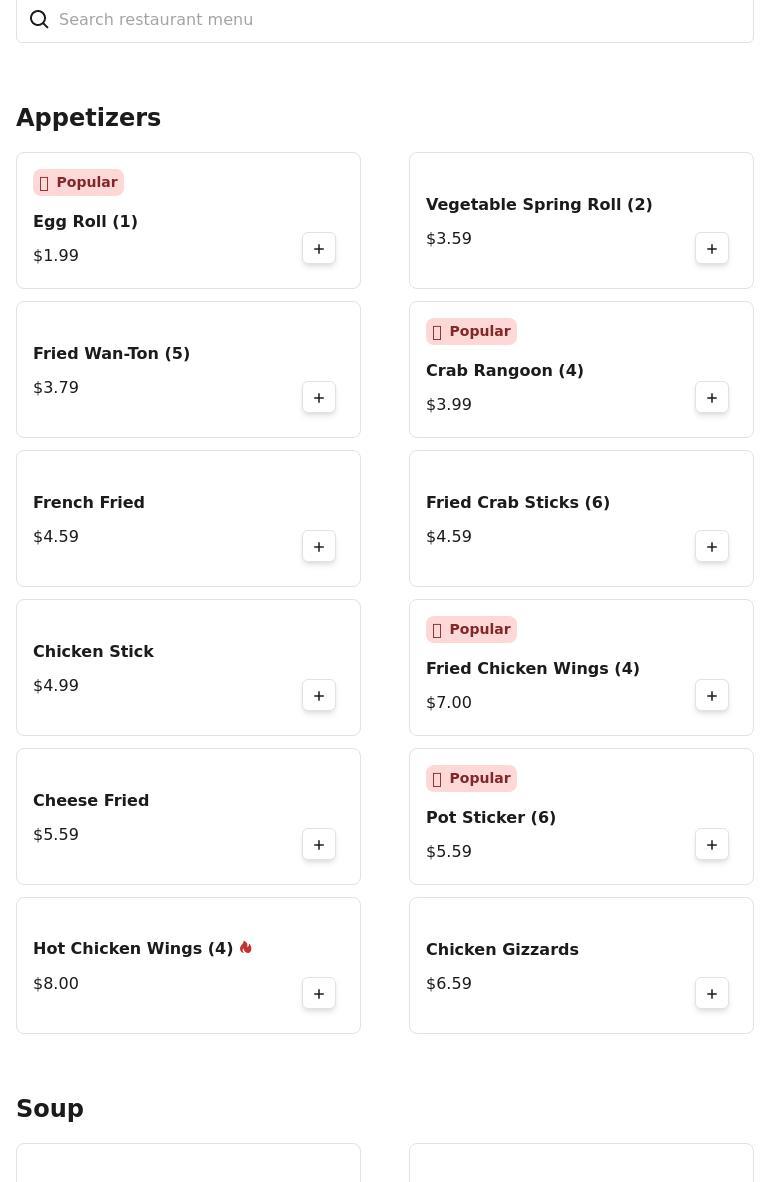Add Fried Wan-Ton (5) with plus button

point(319,398)
